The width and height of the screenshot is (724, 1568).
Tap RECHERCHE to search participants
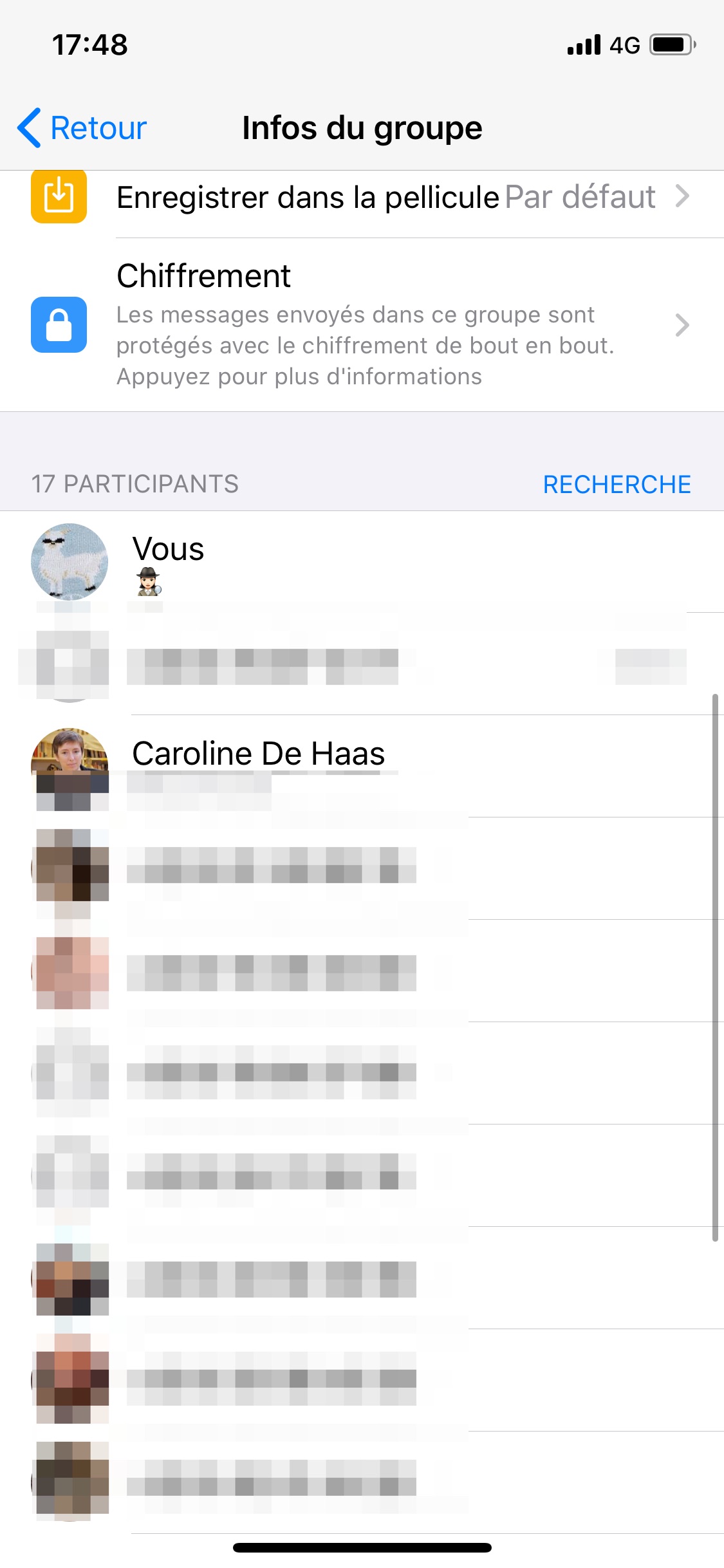point(617,484)
